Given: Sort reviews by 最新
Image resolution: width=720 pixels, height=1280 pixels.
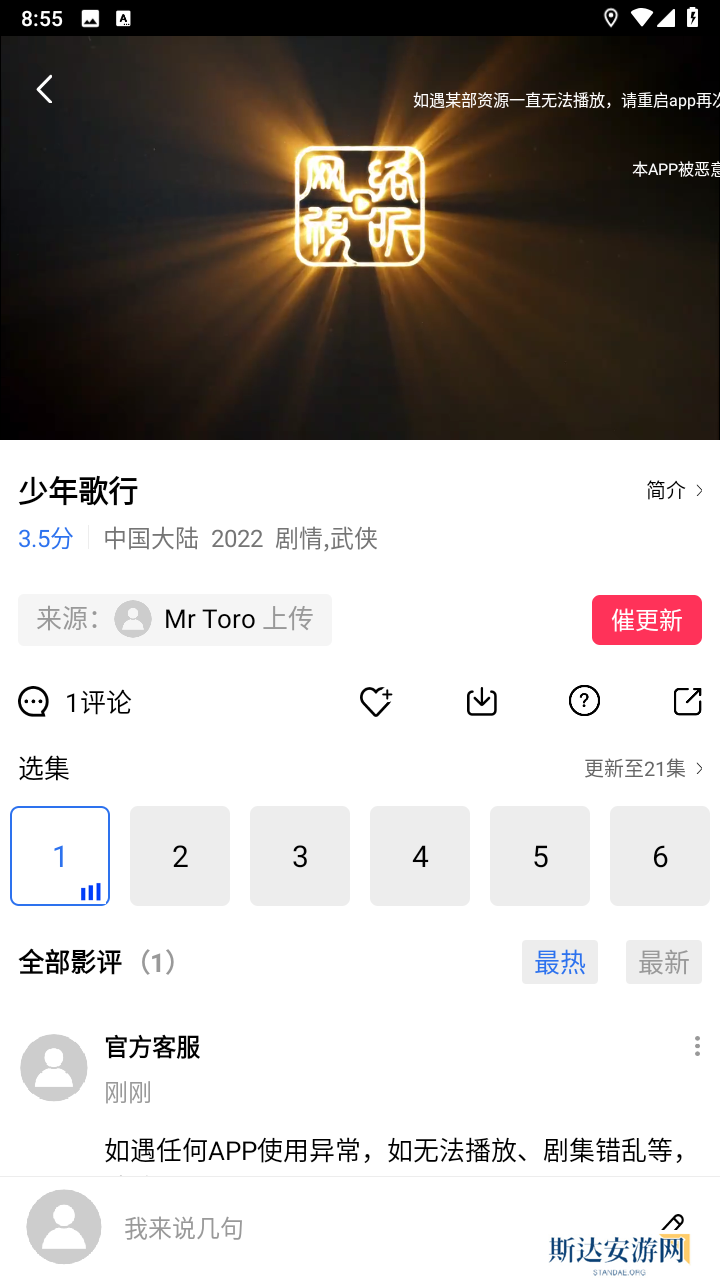Looking at the screenshot, I should click(x=664, y=962).
